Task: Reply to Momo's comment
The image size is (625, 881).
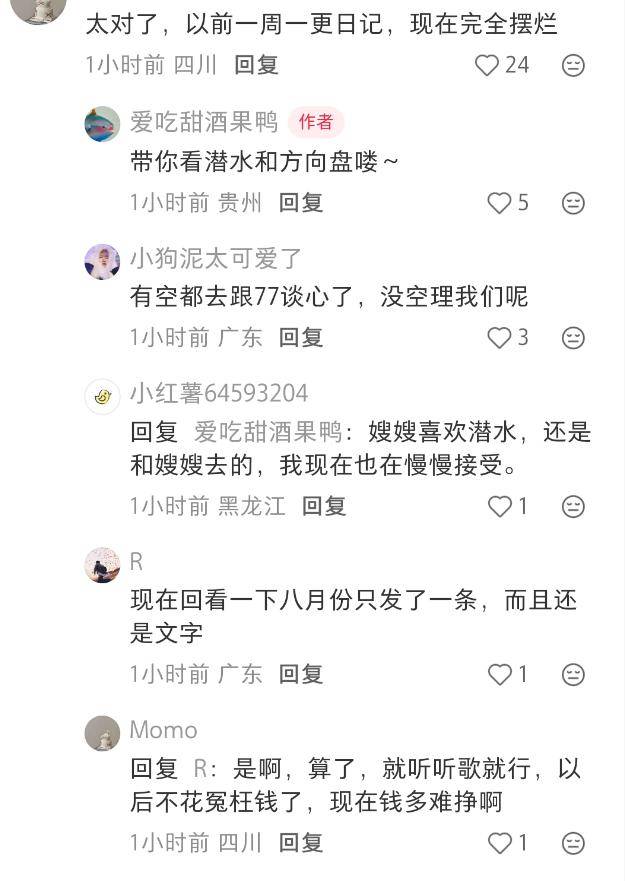Action: 300,844
